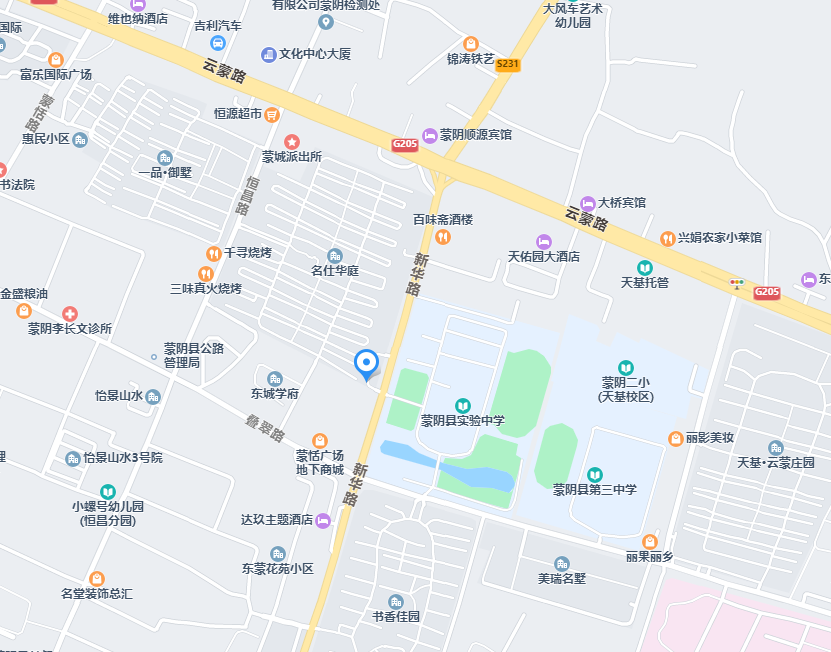
Task: Open the 蒙阴二小 (天基校区) marker
Action: (x=626, y=368)
